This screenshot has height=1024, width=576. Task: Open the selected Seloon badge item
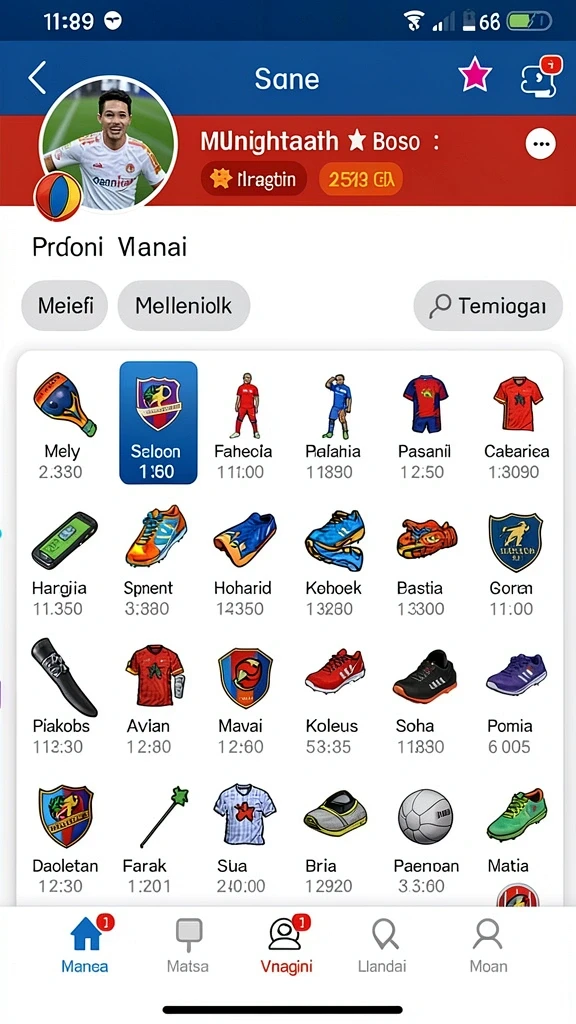[158, 423]
